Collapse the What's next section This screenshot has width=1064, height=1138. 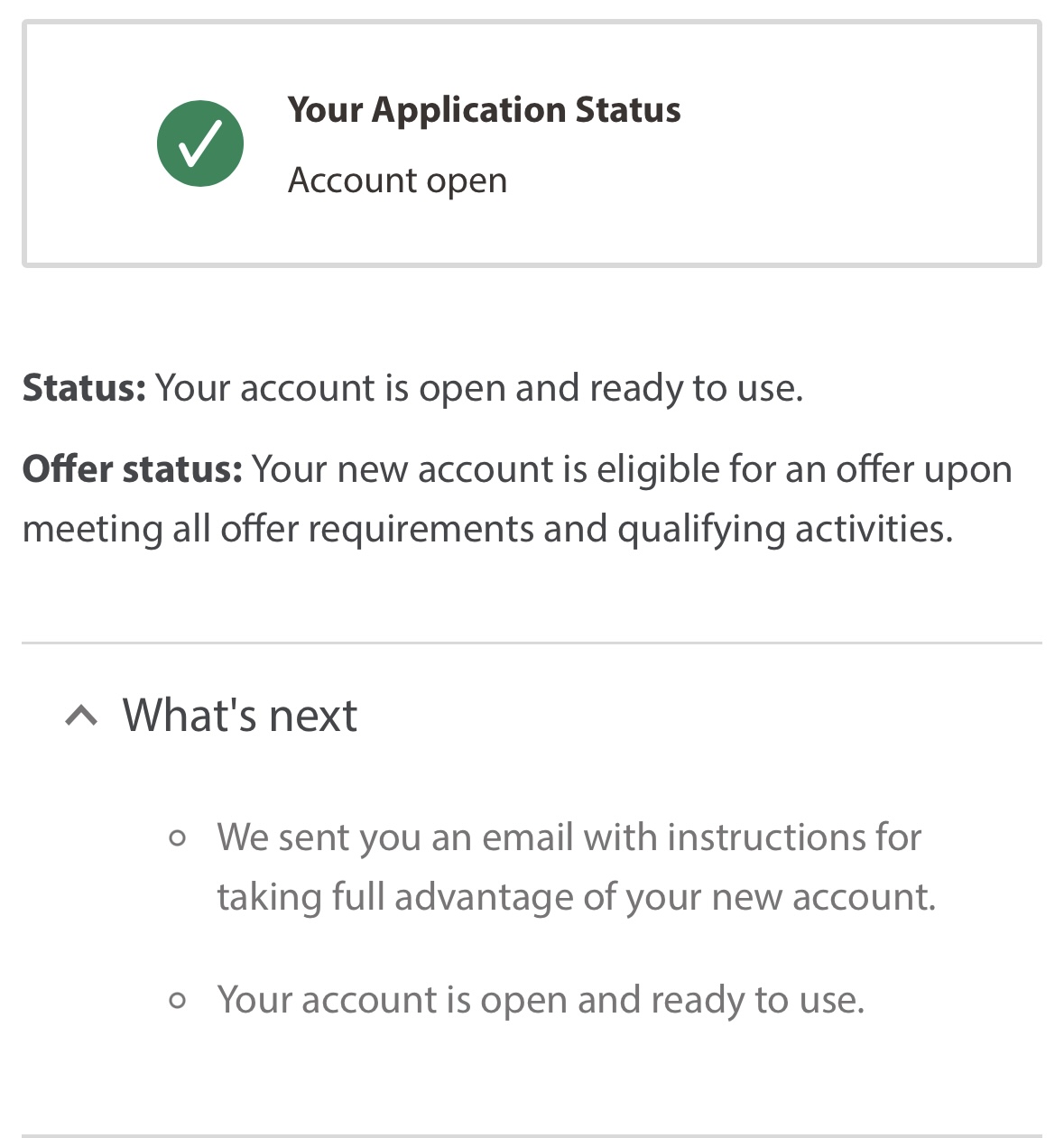82,716
